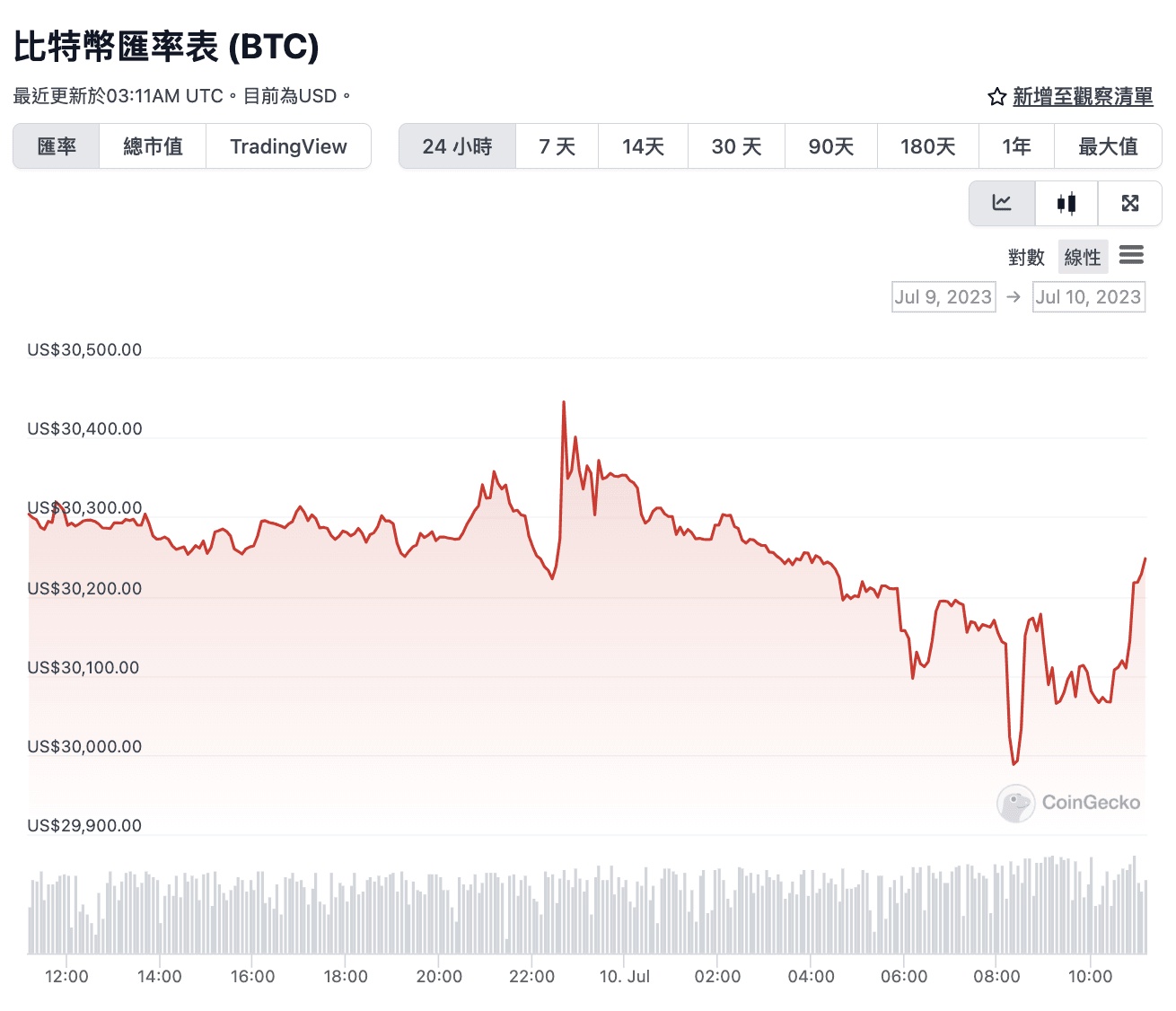The image size is (1176, 1011).
Task: Change scale to 線性 linear
Action: click(1082, 258)
